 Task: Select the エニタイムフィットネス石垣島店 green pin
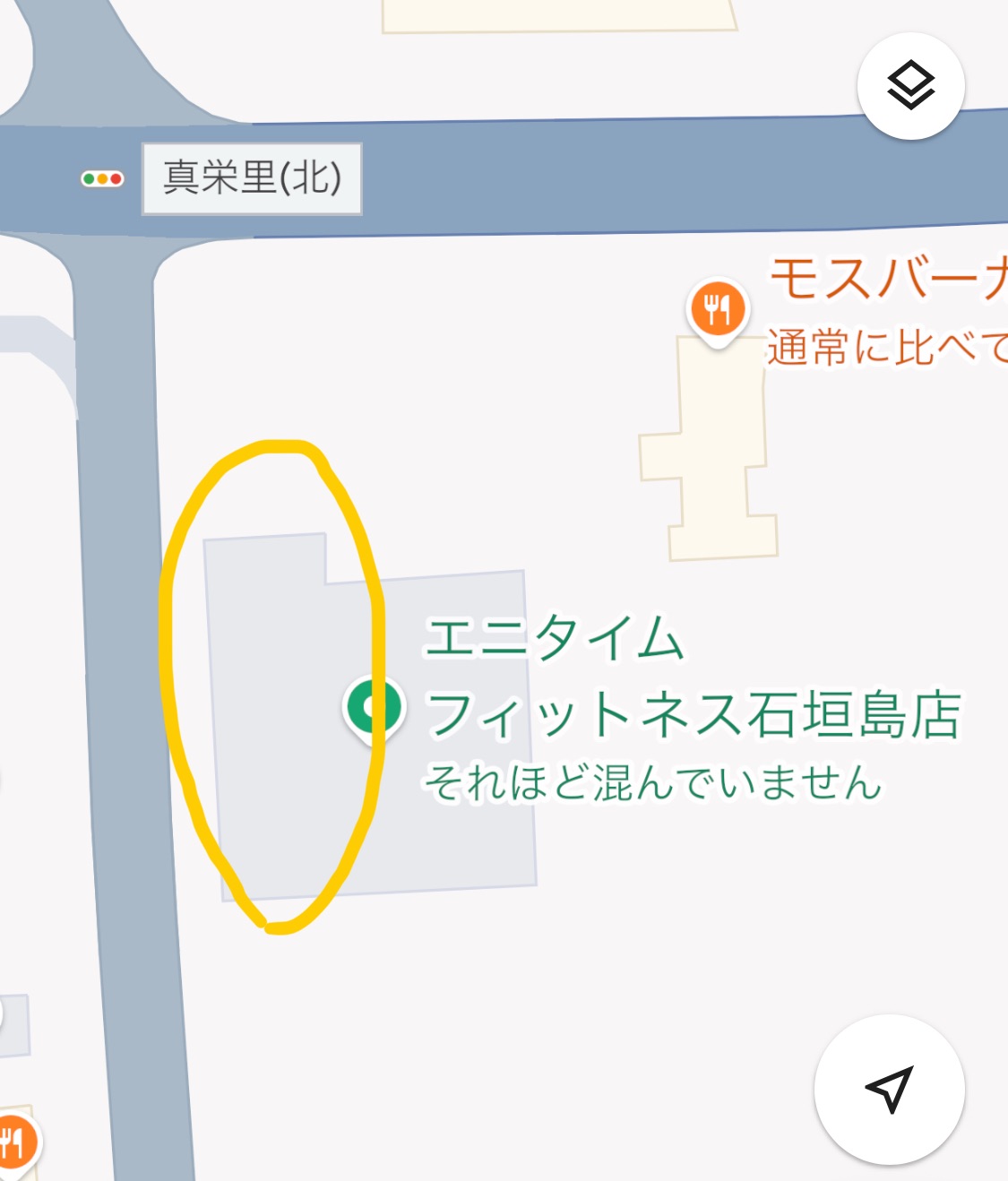(374, 708)
